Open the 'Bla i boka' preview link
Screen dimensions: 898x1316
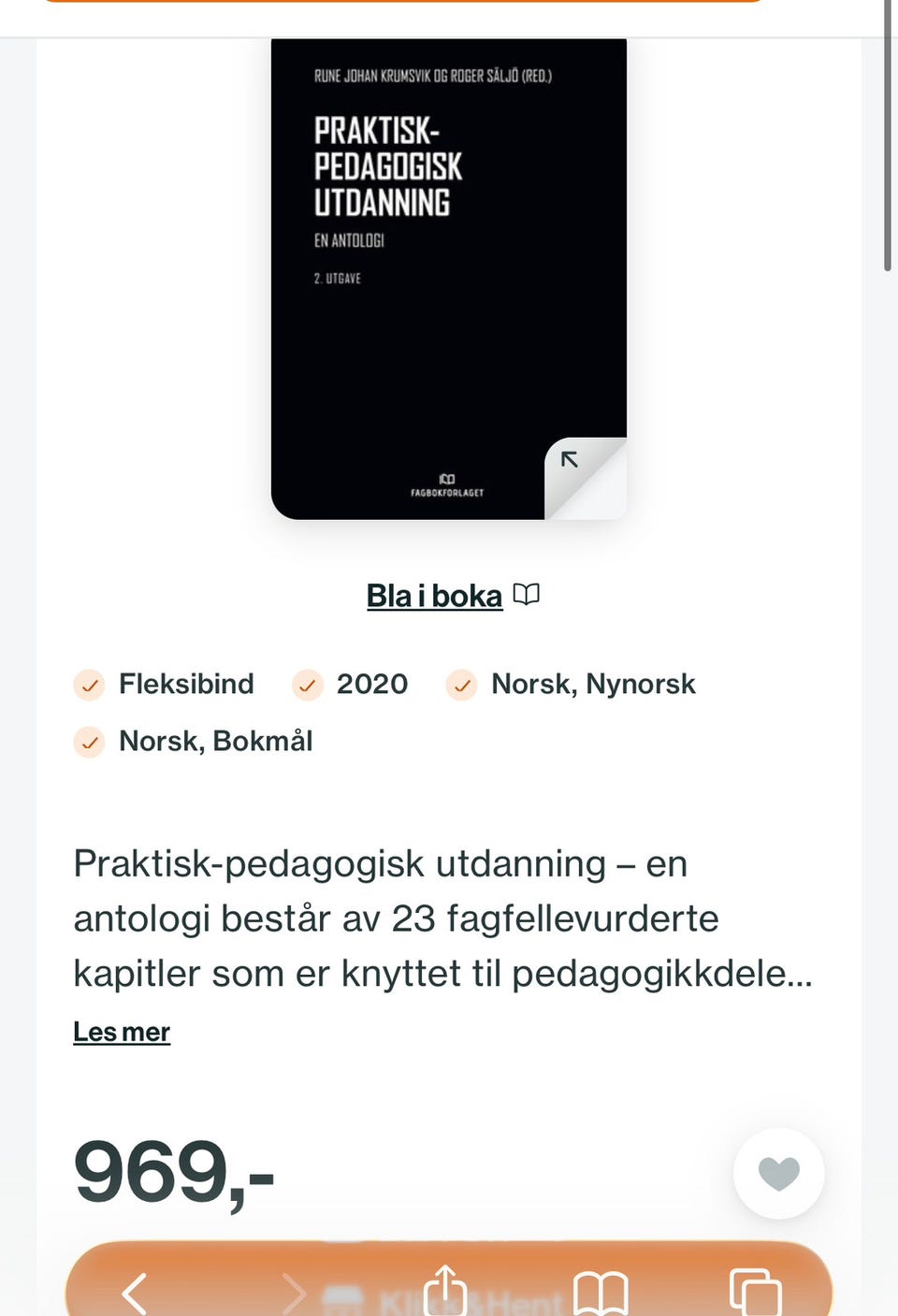coord(434,595)
